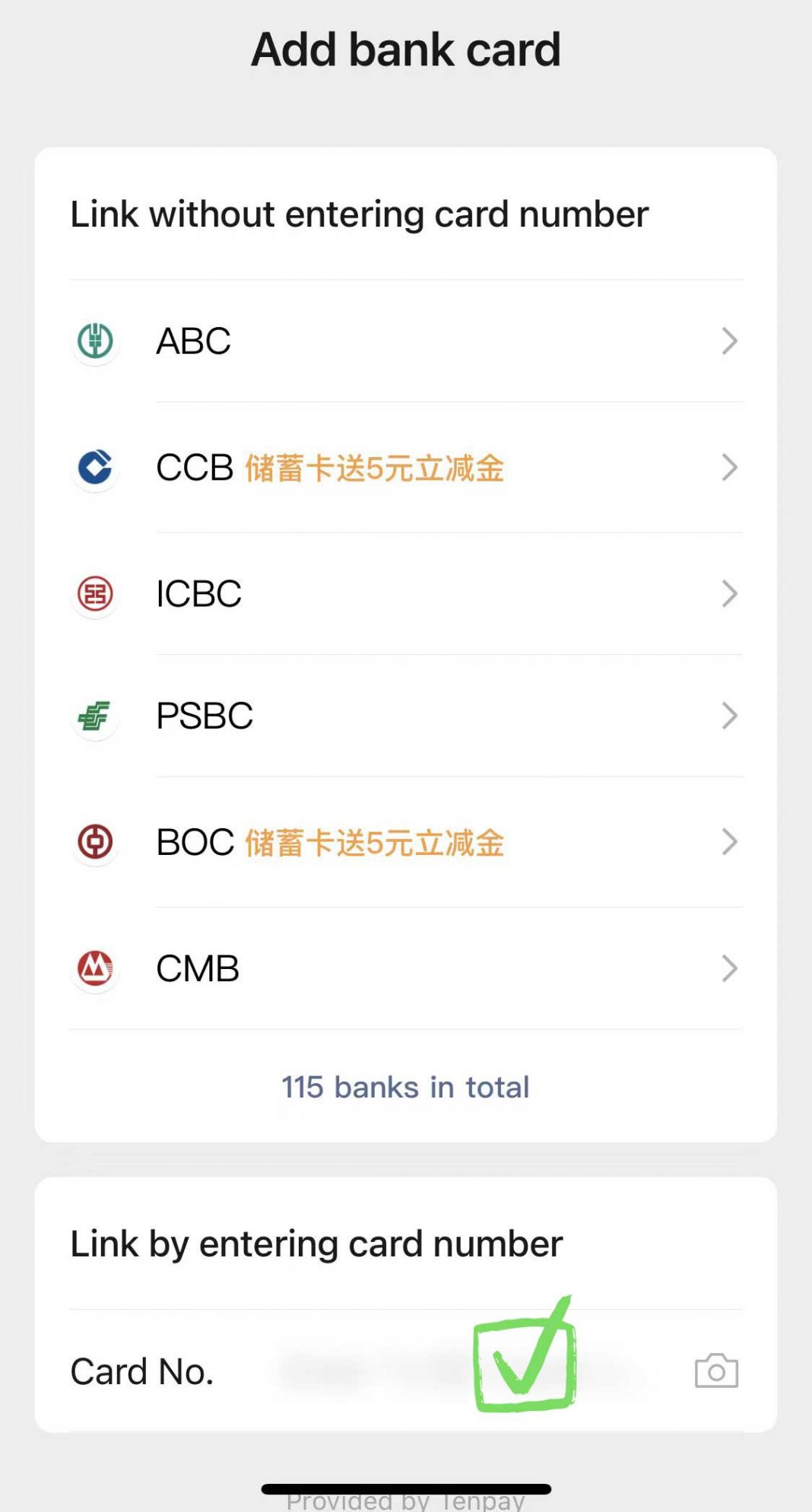Viewport: 812px width, 1512px height.
Task: Expand the ICBC bank row chevron
Action: point(728,594)
